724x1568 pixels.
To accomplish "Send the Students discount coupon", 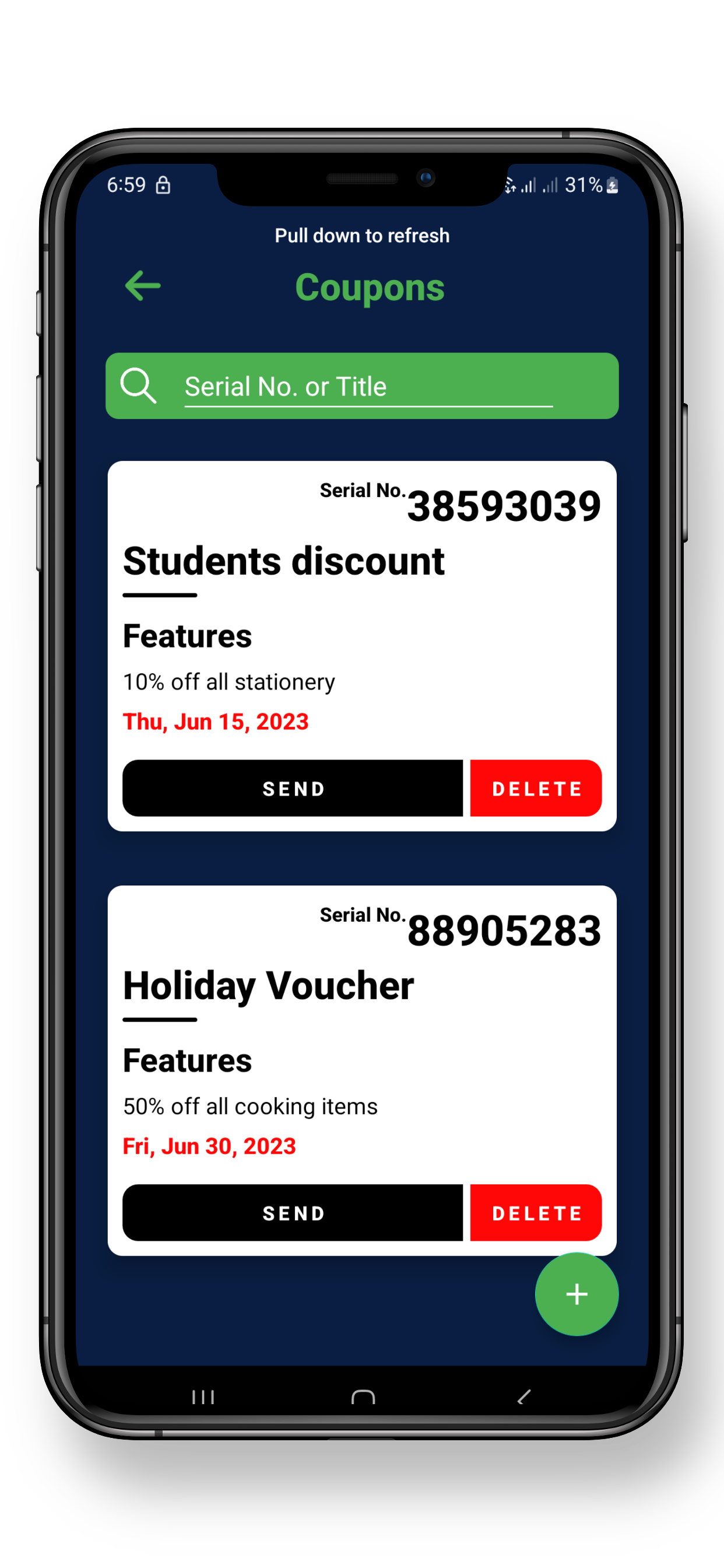I will click(x=293, y=788).
